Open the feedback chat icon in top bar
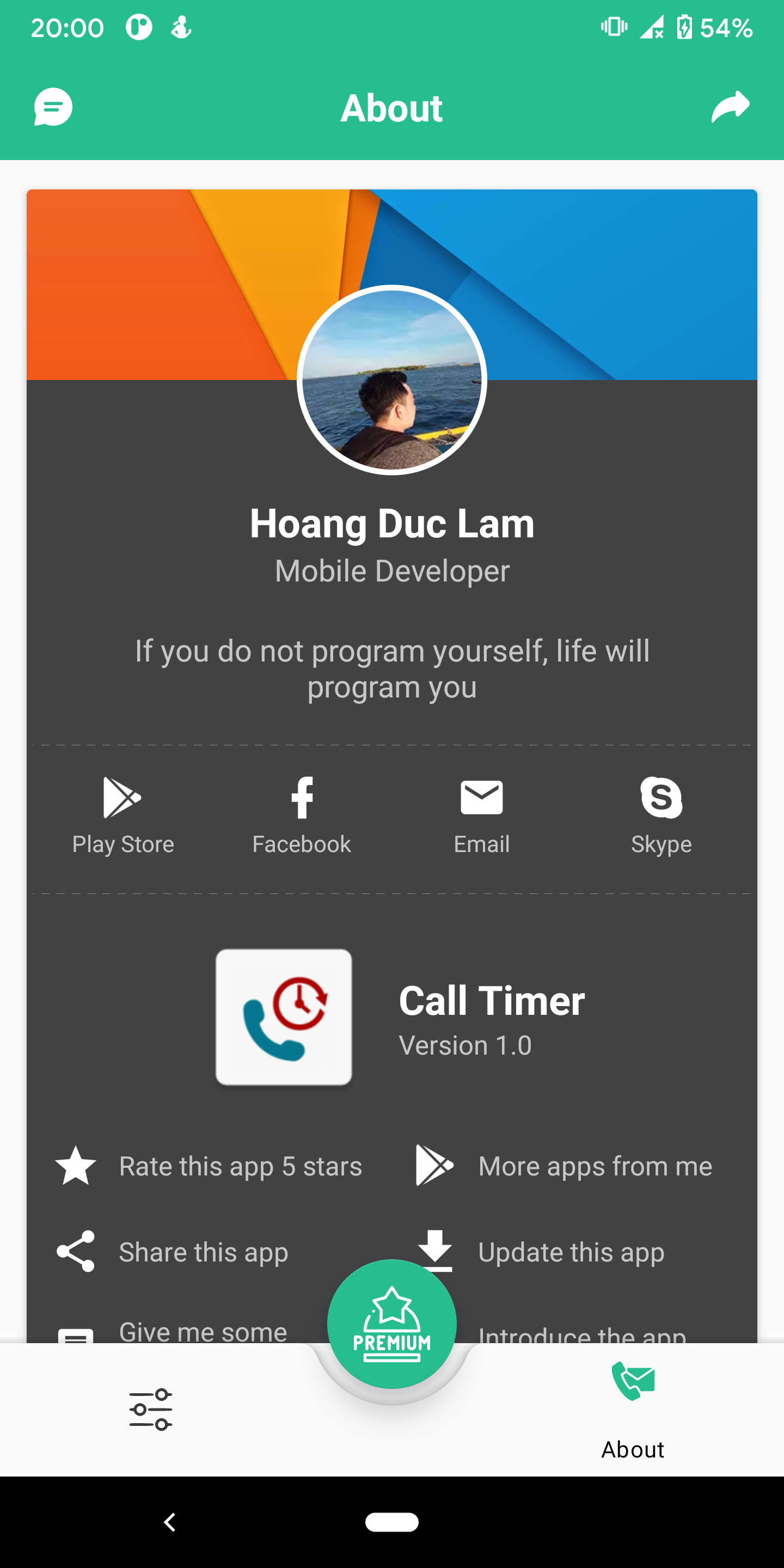 click(52, 107)
